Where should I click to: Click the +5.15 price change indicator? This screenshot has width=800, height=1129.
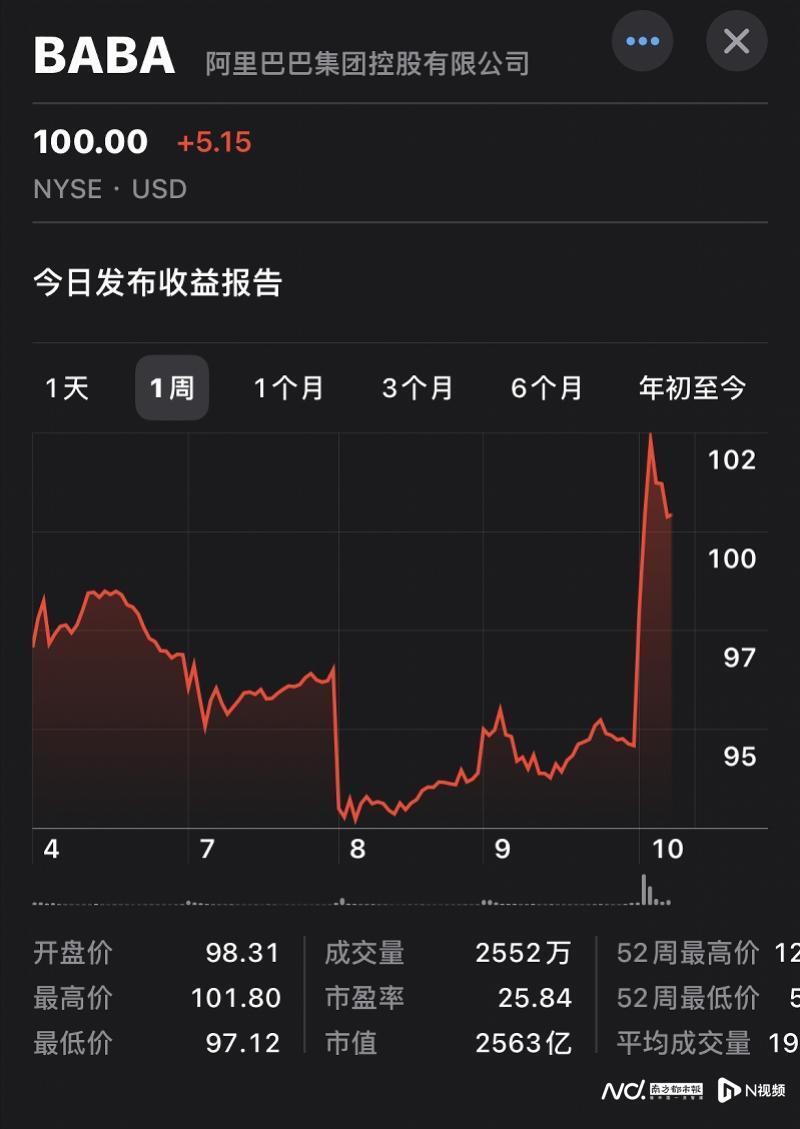pos(212,143)
